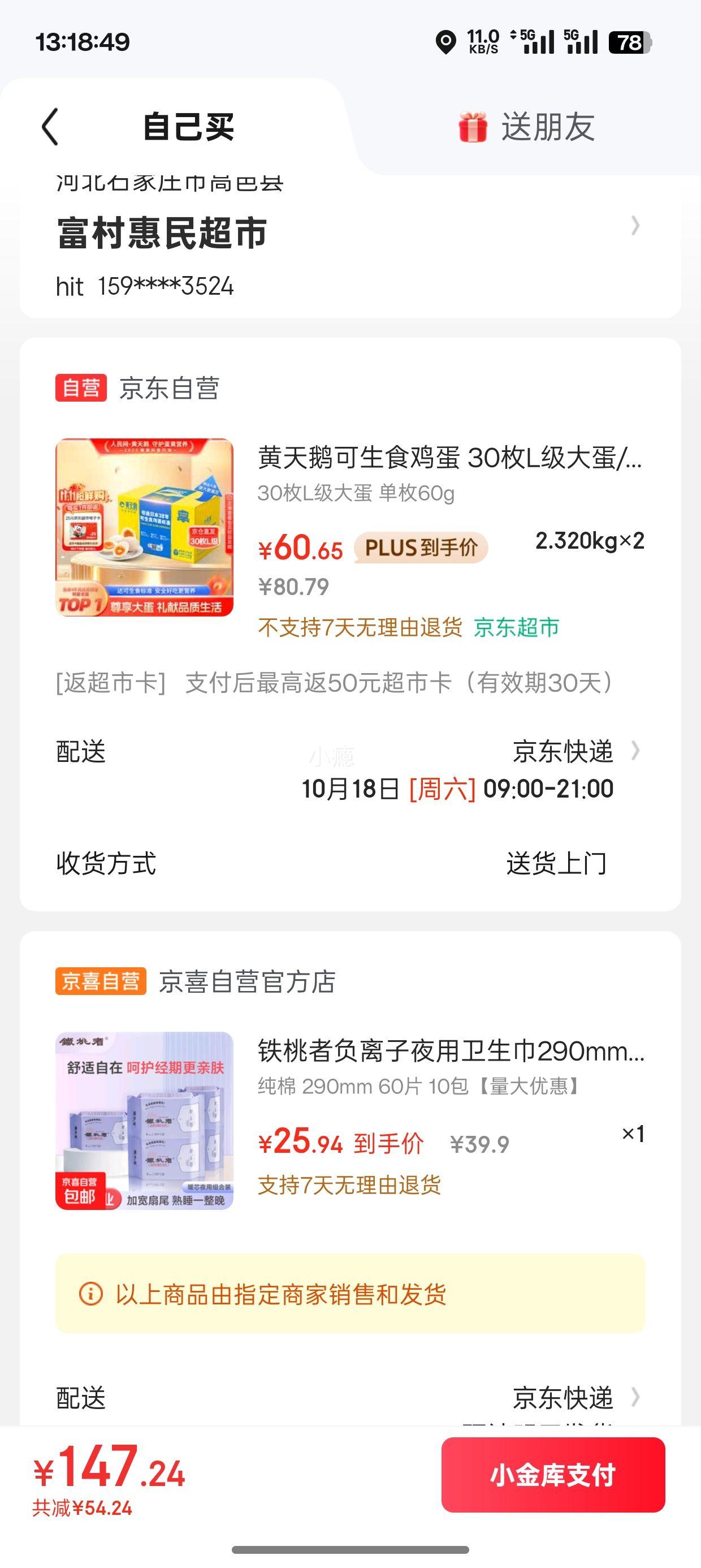Visit the 京喜自营官方店 store

(246, 982)
